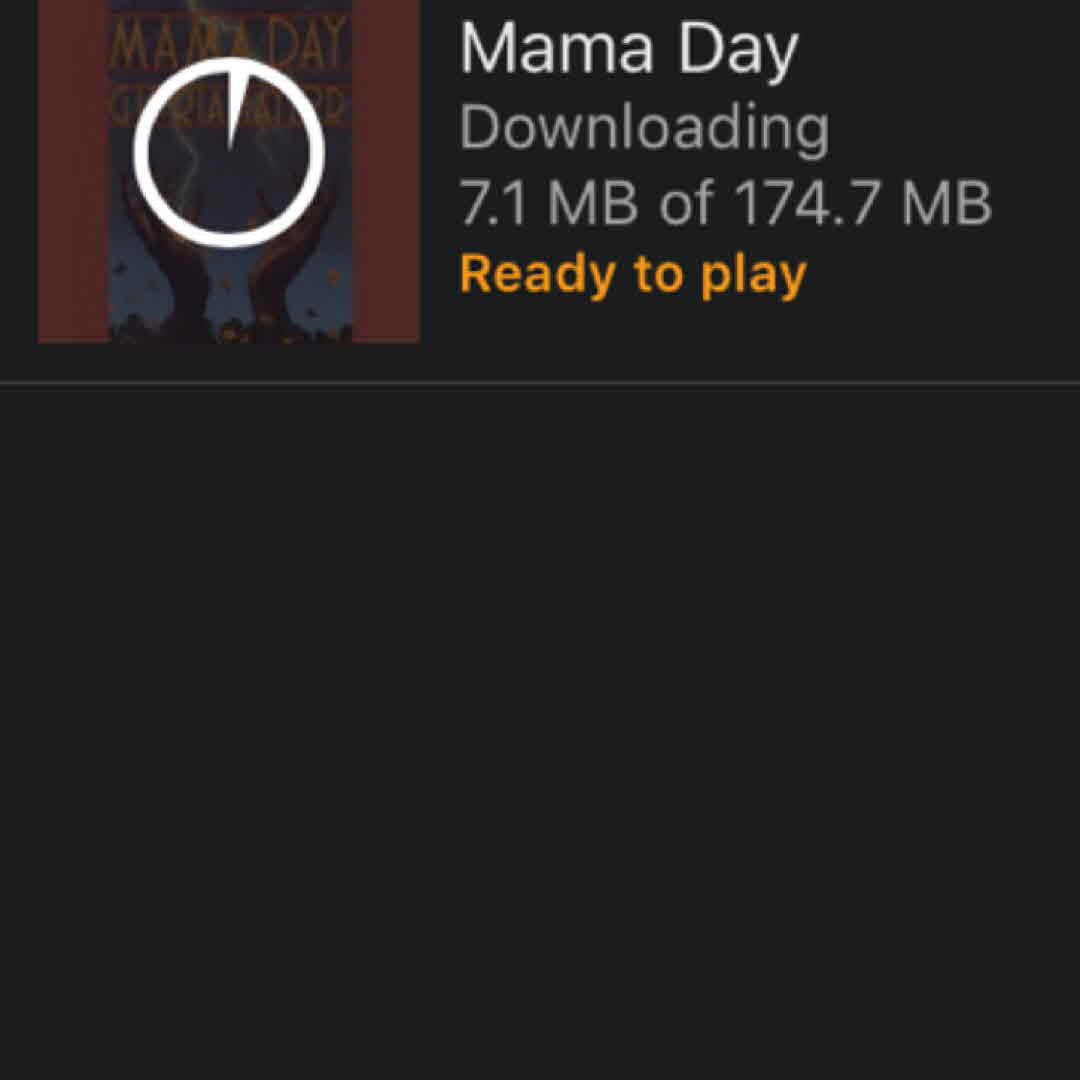Viewport: 1080px width, 1080px height.
Task: Tap the Mama Day cover download indicator
Action: click(x=229, y=152)
